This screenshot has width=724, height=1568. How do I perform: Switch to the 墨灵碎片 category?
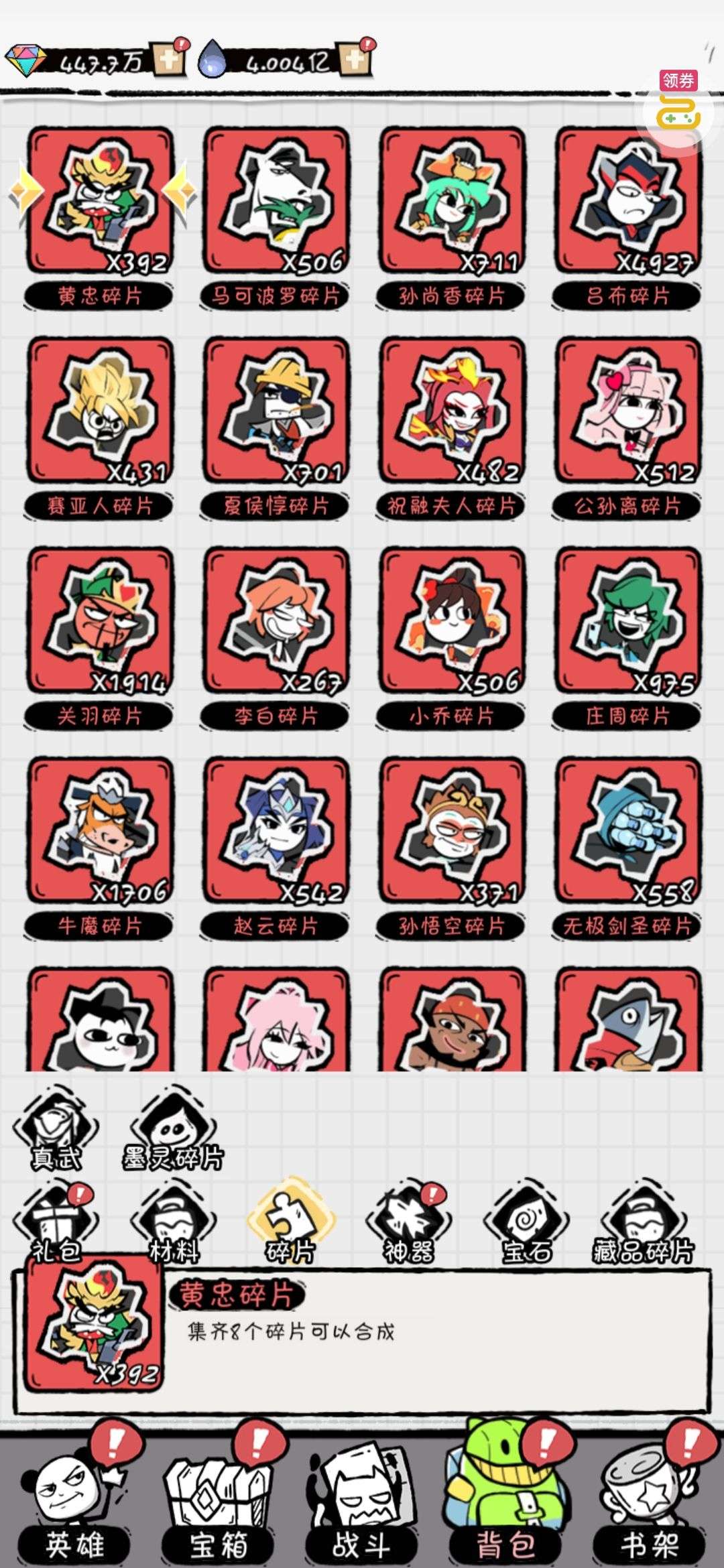click(x=173, y=1132)
